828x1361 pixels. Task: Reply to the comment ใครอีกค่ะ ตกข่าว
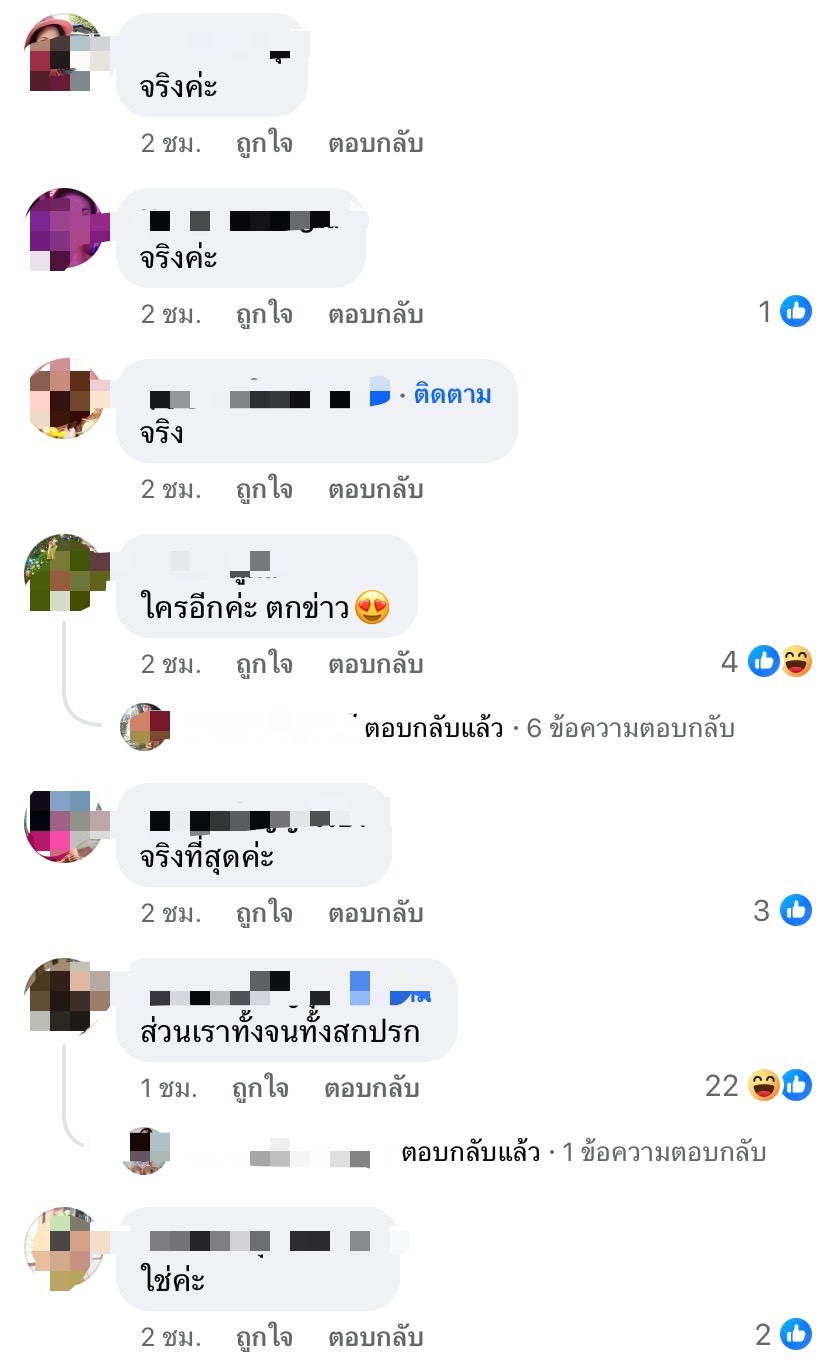(375, 664)
